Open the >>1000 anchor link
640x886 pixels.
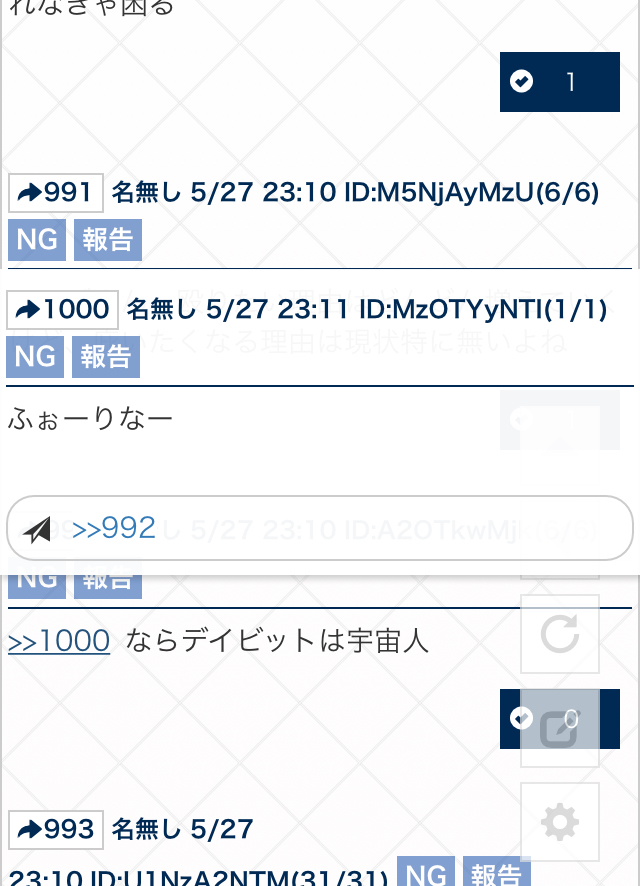pos(59,641)
